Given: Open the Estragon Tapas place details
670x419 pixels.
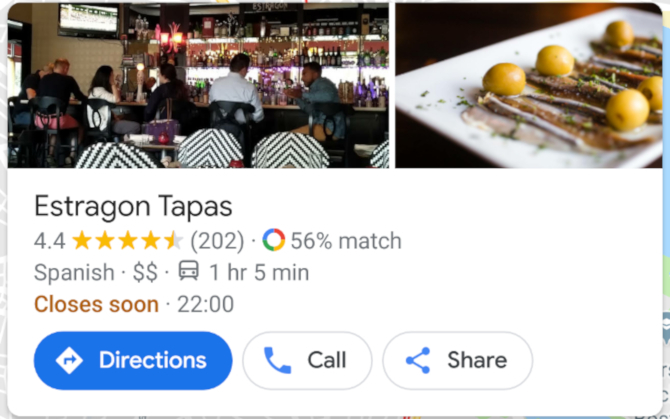Looking at the screenshot, I should (134, 207).
